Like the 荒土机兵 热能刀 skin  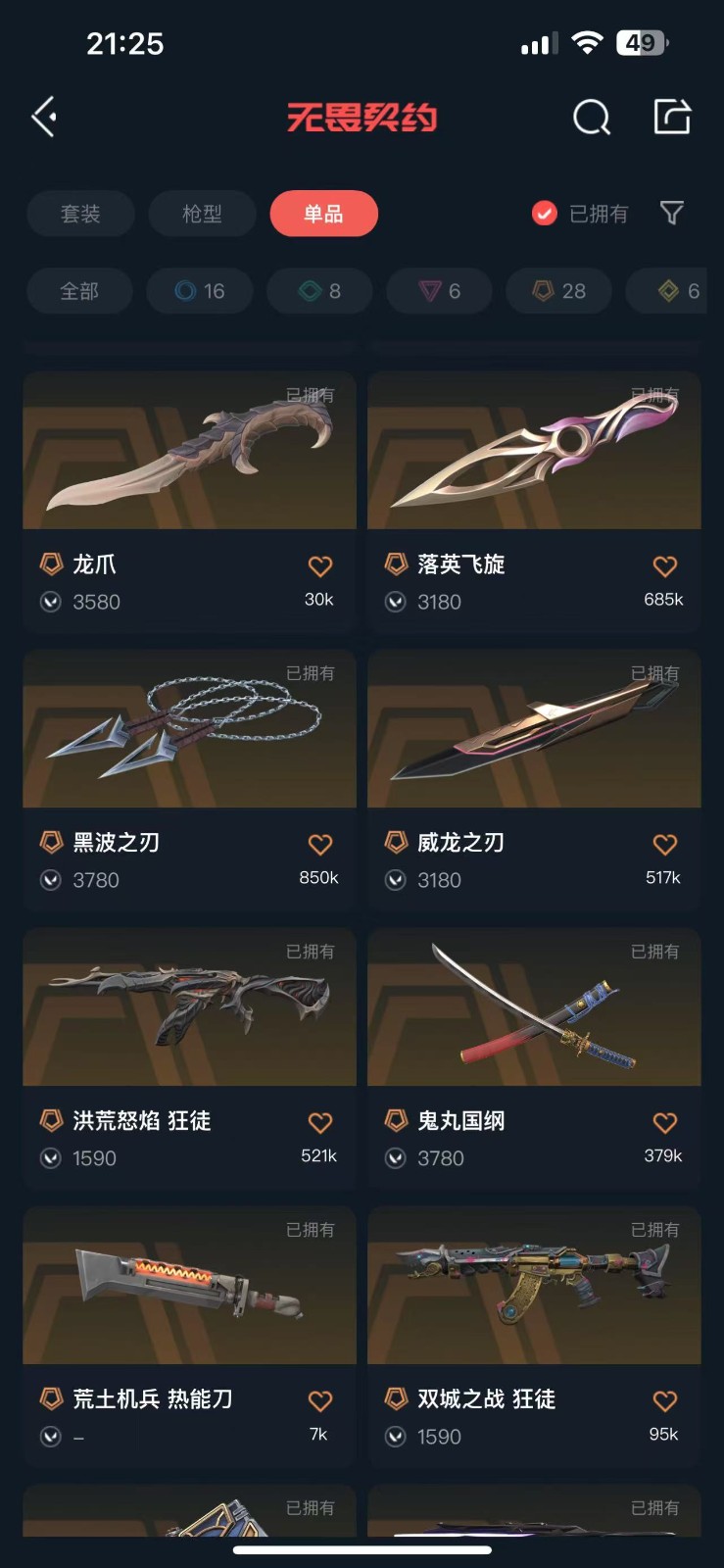pyautogui.click(x=319, y=1401)
